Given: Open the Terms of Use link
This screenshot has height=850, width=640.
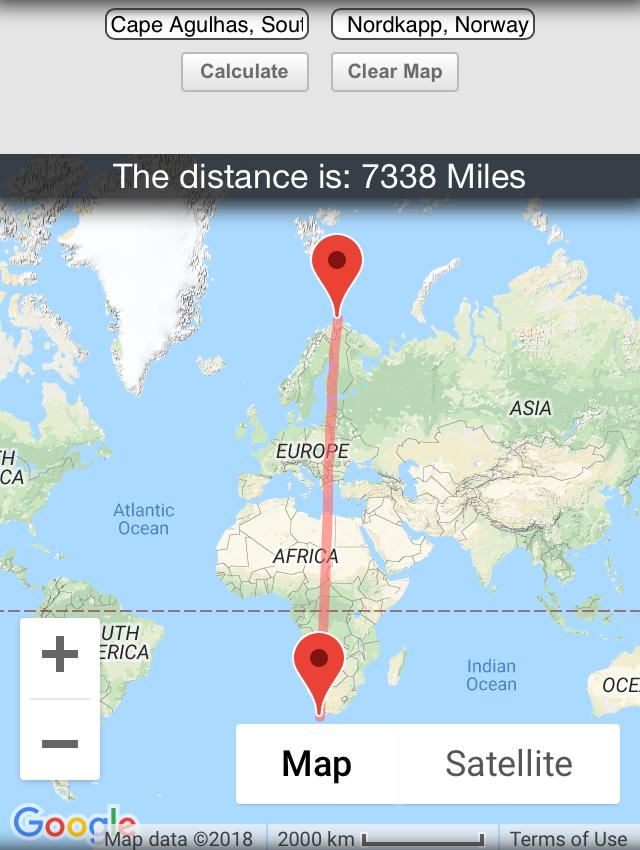Looking at the screenshot, I should [x=567, y=838].
